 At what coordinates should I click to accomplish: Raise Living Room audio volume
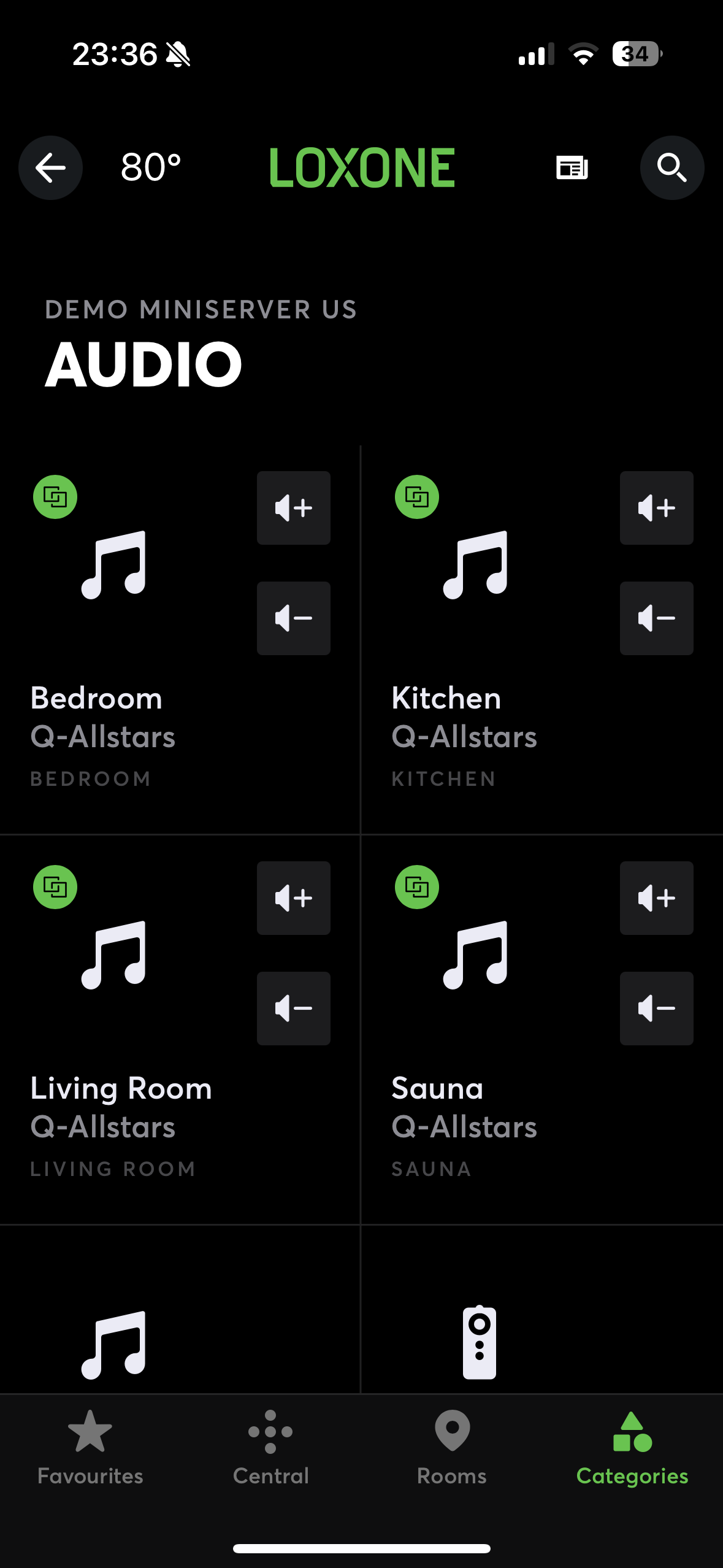[293, 898]
